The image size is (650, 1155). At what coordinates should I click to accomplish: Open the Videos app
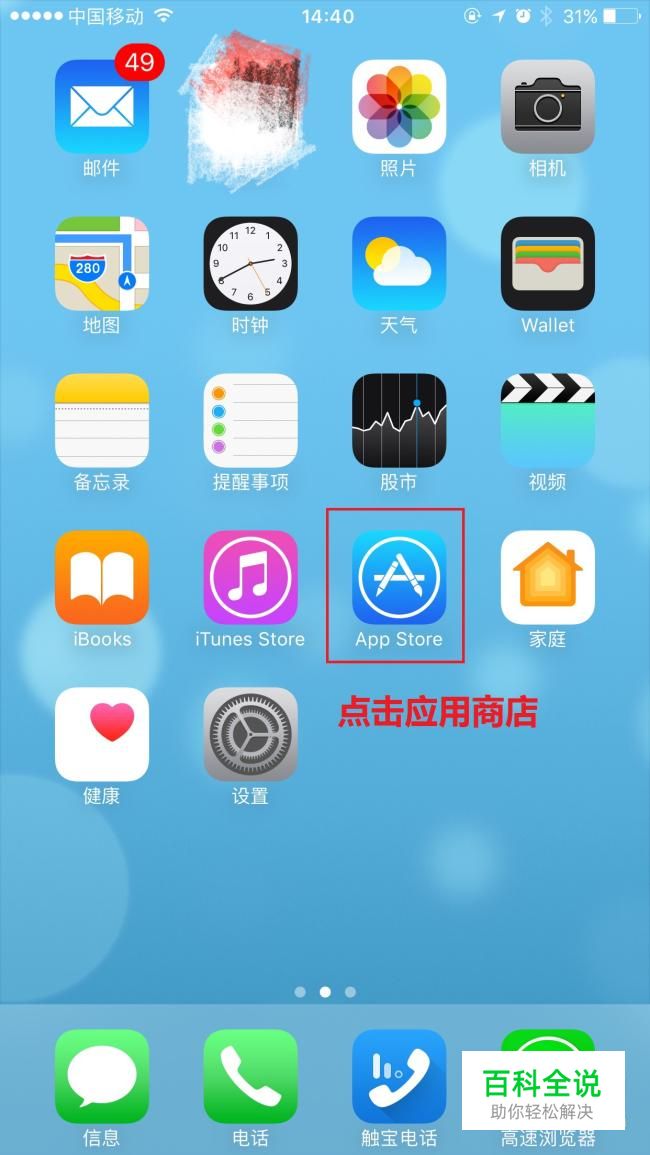pyautogui.click(x=547, y=421)
